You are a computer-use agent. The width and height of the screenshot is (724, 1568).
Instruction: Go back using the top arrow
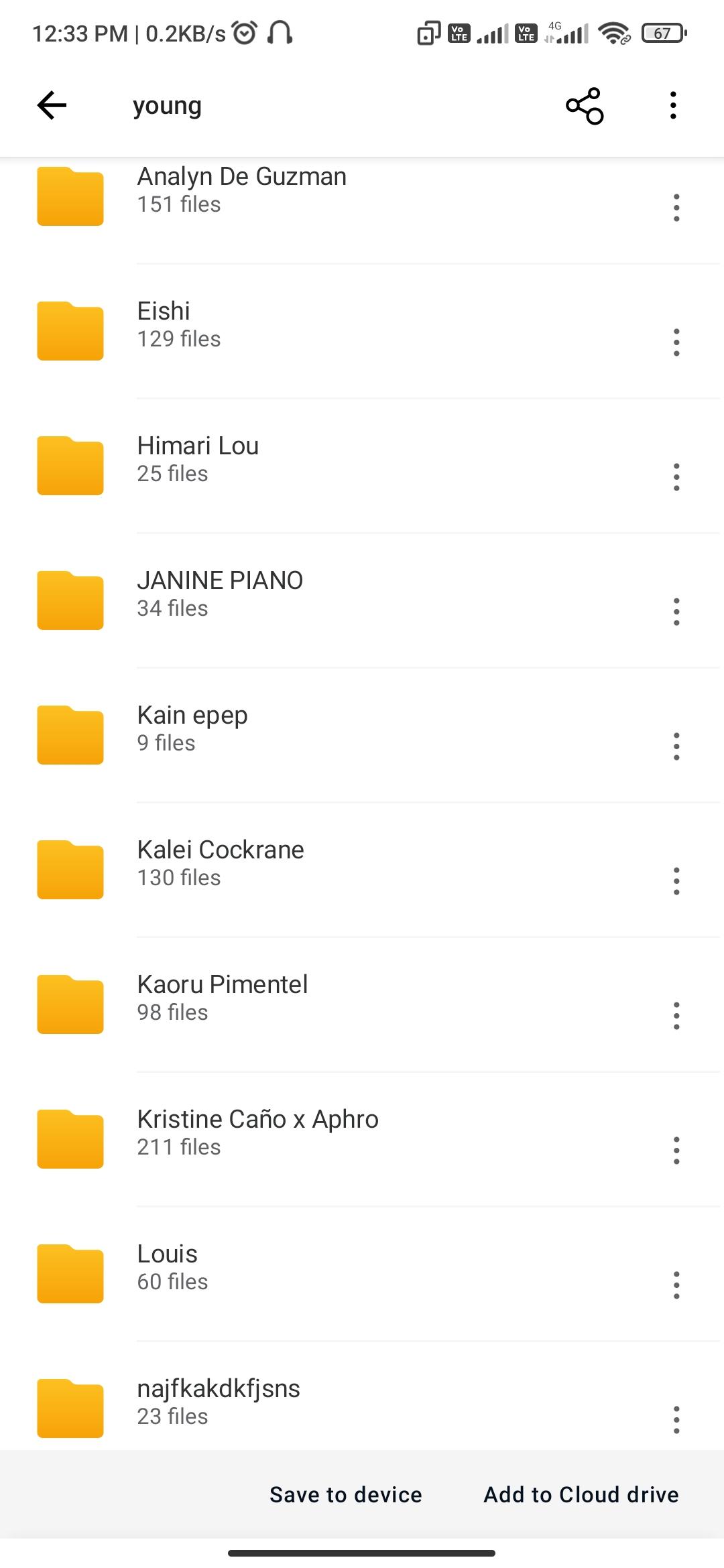[52, 105]
